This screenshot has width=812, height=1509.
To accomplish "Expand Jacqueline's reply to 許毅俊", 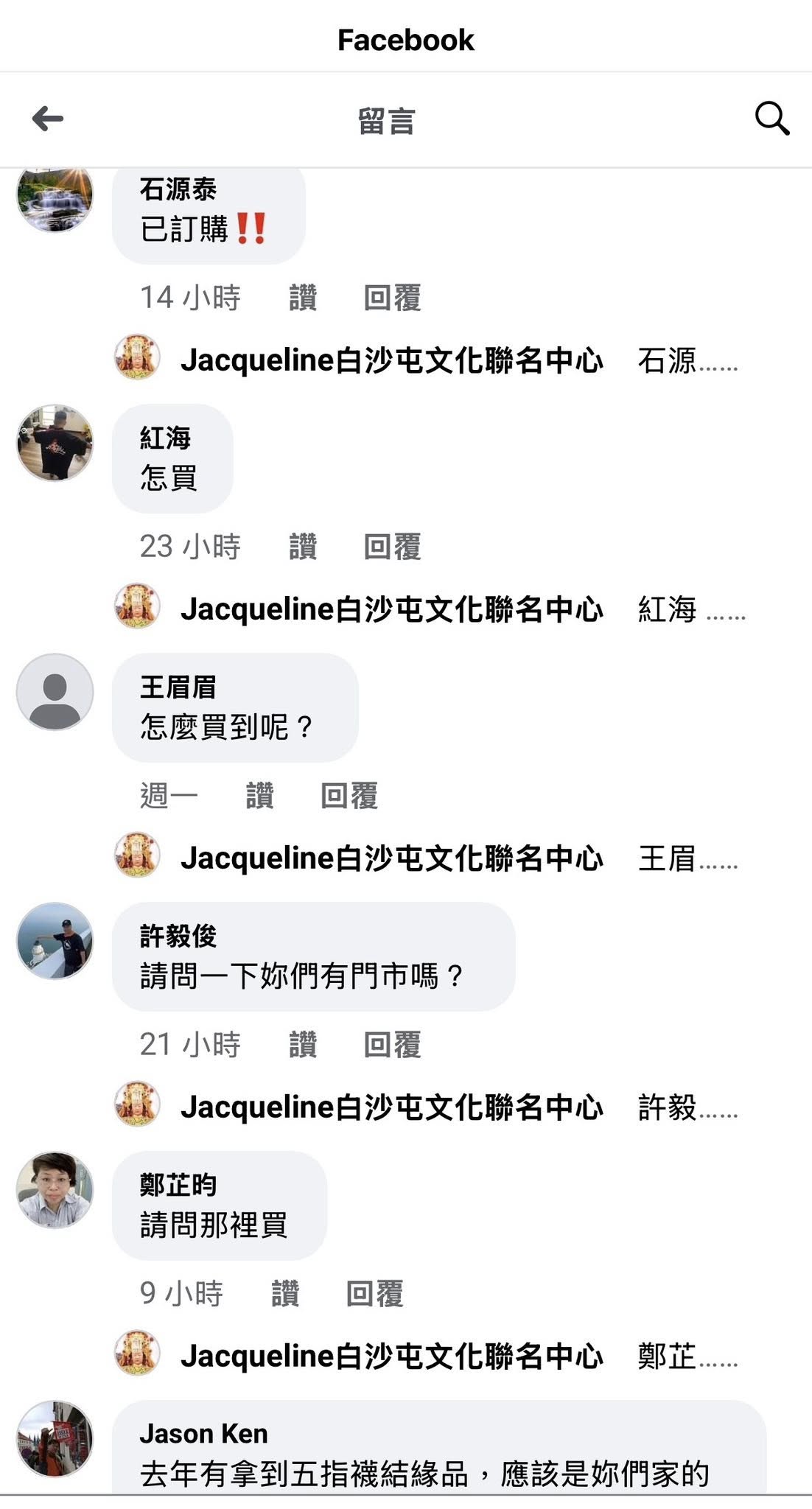I will tap(426, 1108).
